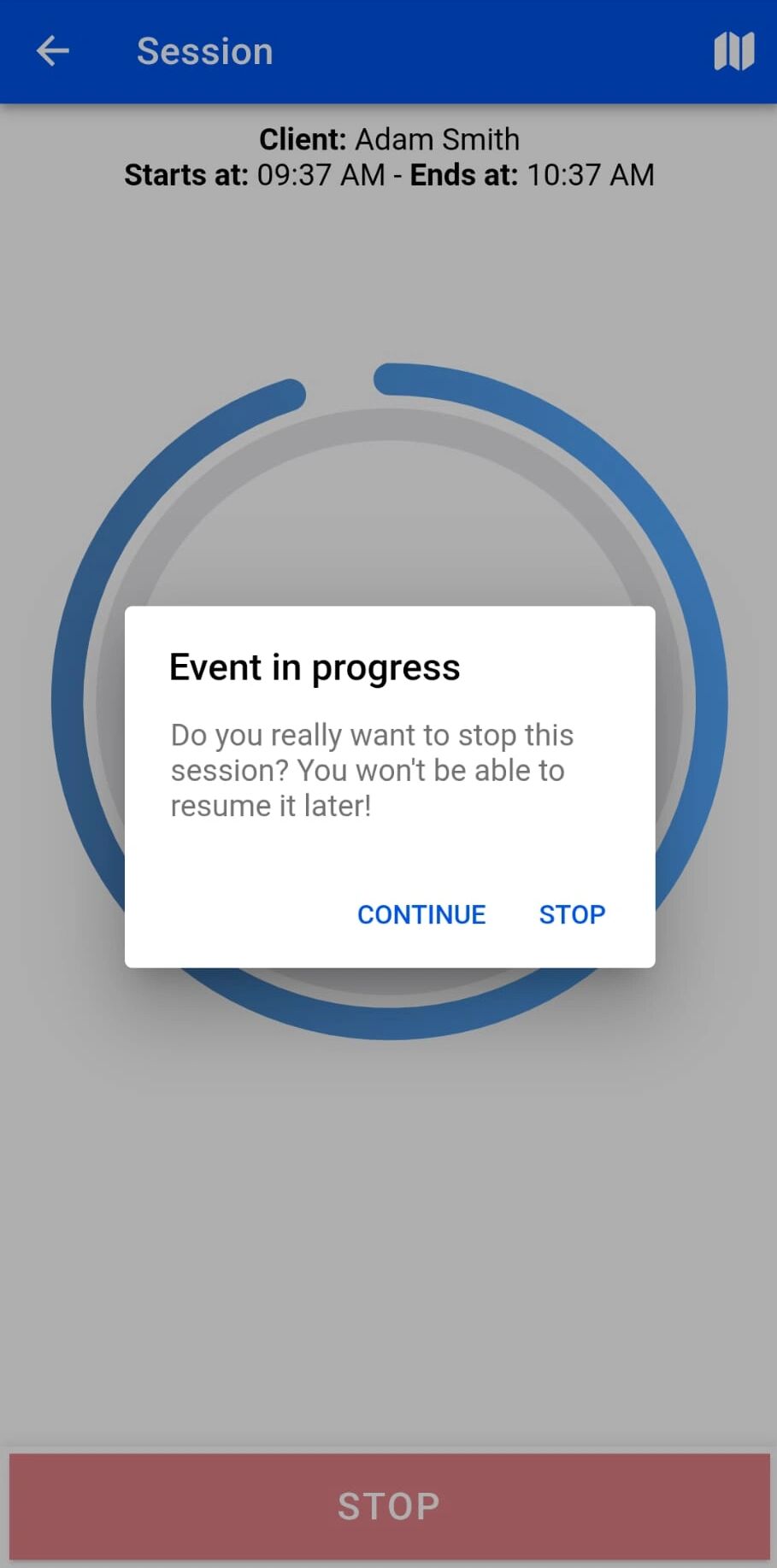This screenshot has width=777, height=1568.
Task: Tap the red STOP button at the bottom
Action: click(x=389, y=1506)
